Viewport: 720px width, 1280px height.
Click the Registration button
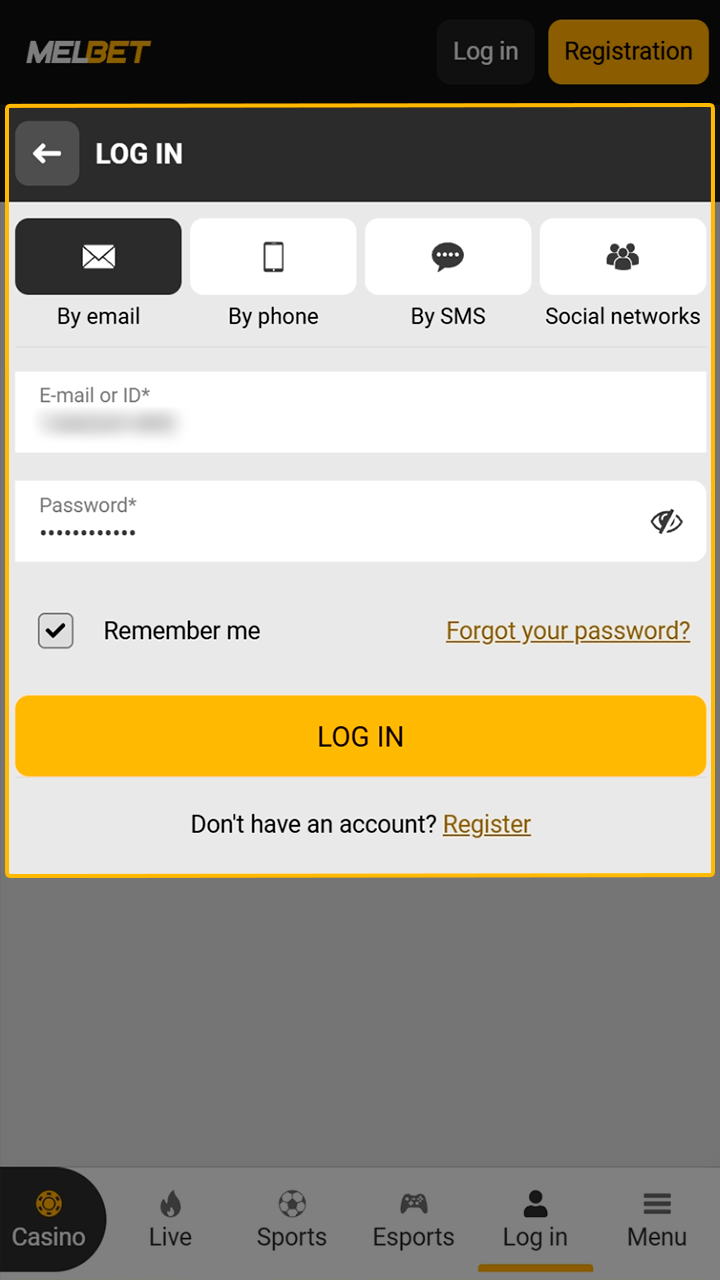point(628,51)
